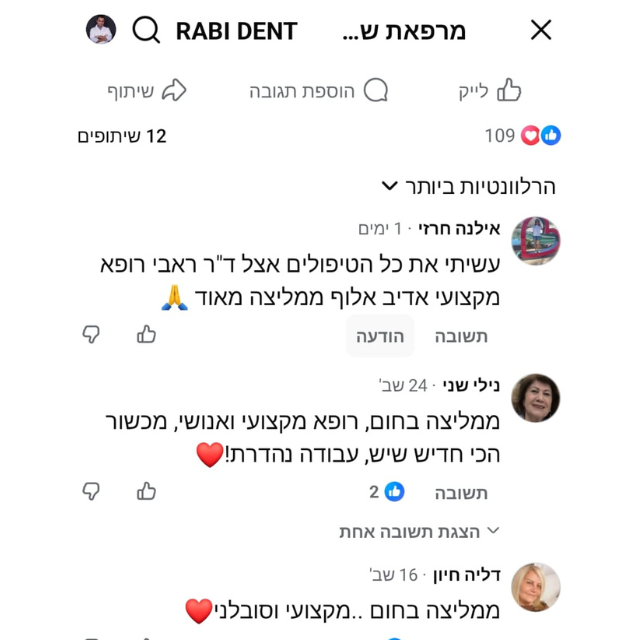
Task: Open RABI DENT profile picture
Action: 101,30
